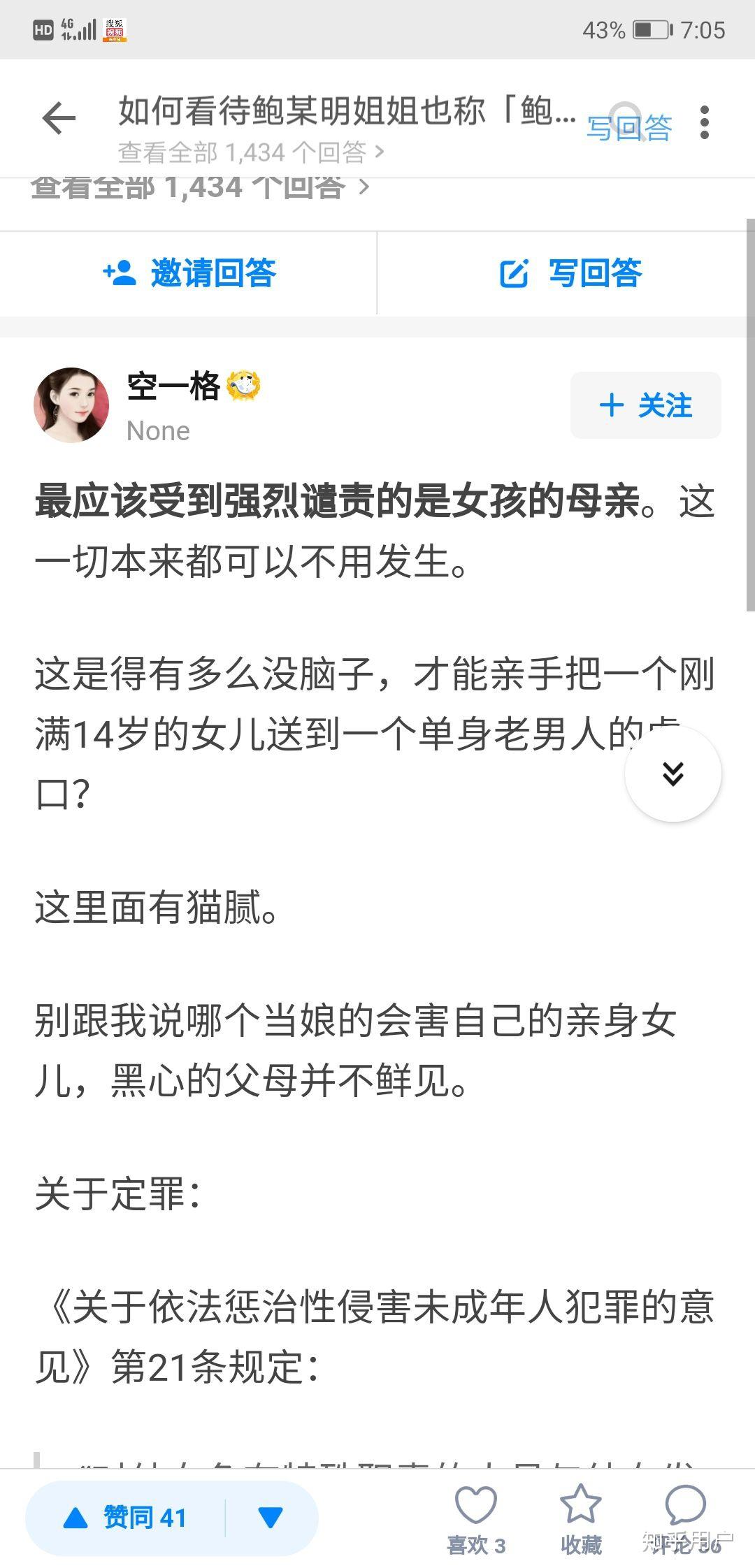Open 空一格's profile avatar
This screenshot has height=1568, width=755.
[71, 405]
